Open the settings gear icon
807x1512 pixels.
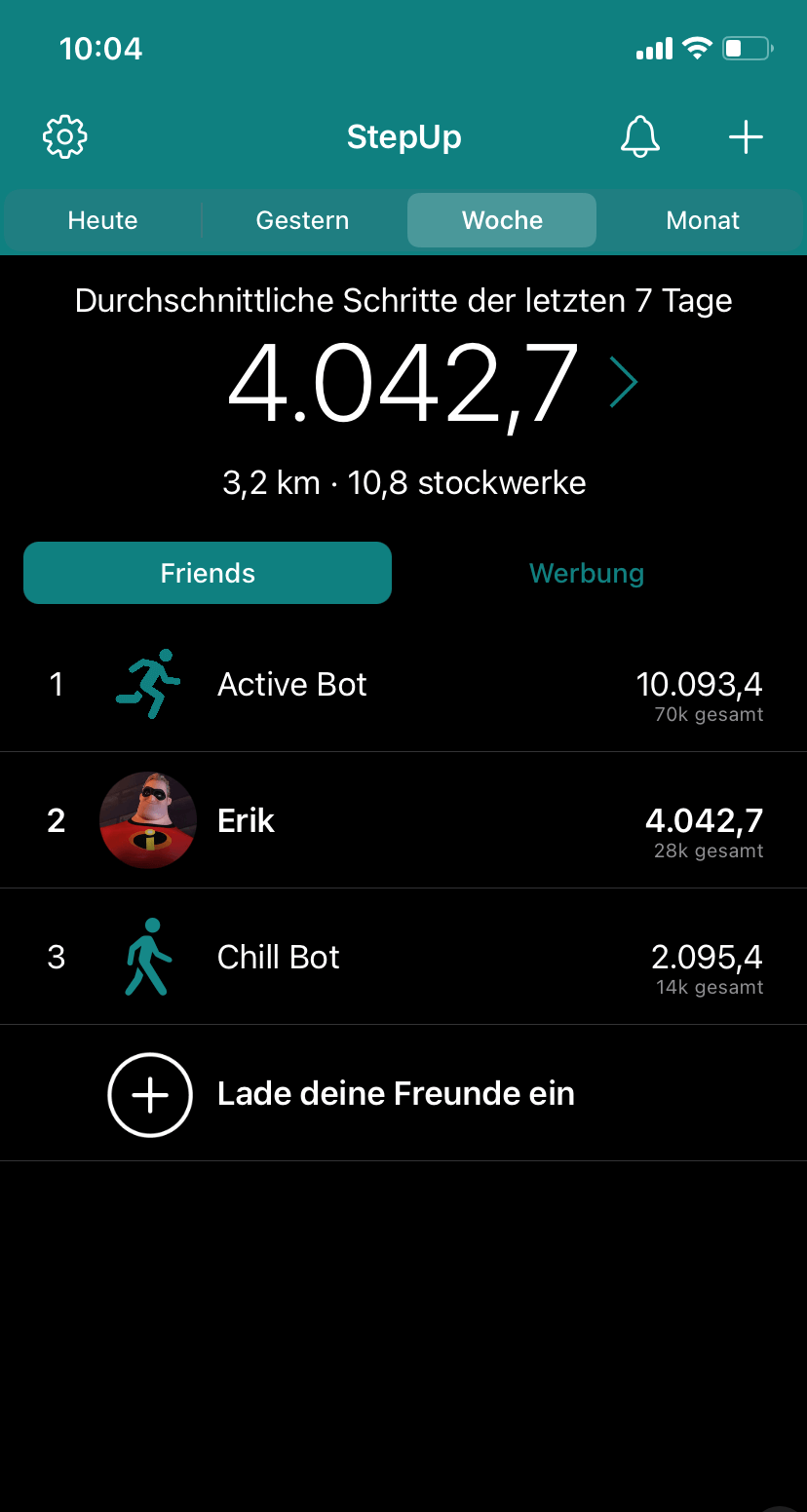click(x=65, y=137)
